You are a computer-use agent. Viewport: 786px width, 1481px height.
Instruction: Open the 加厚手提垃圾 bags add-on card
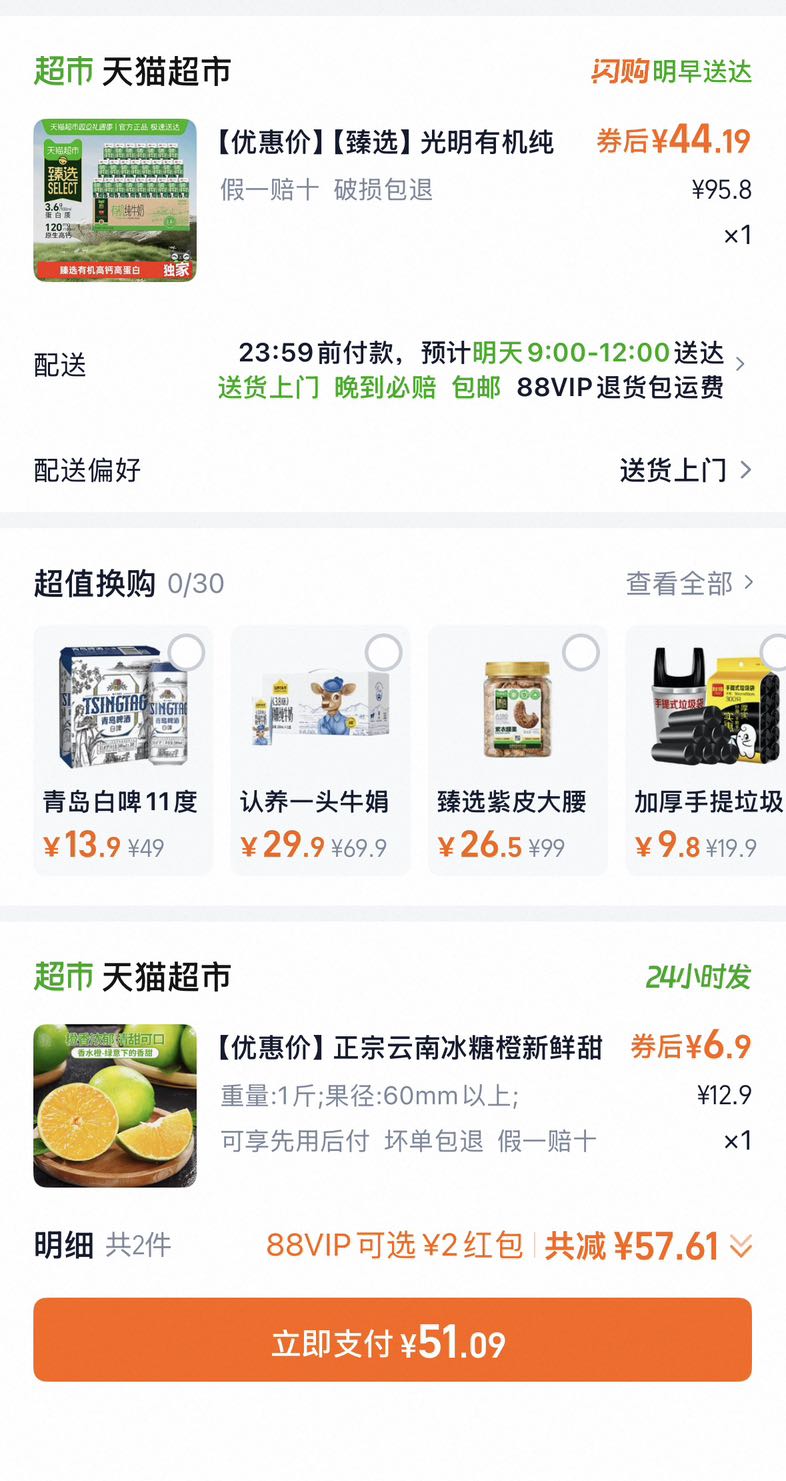(706, 750)
